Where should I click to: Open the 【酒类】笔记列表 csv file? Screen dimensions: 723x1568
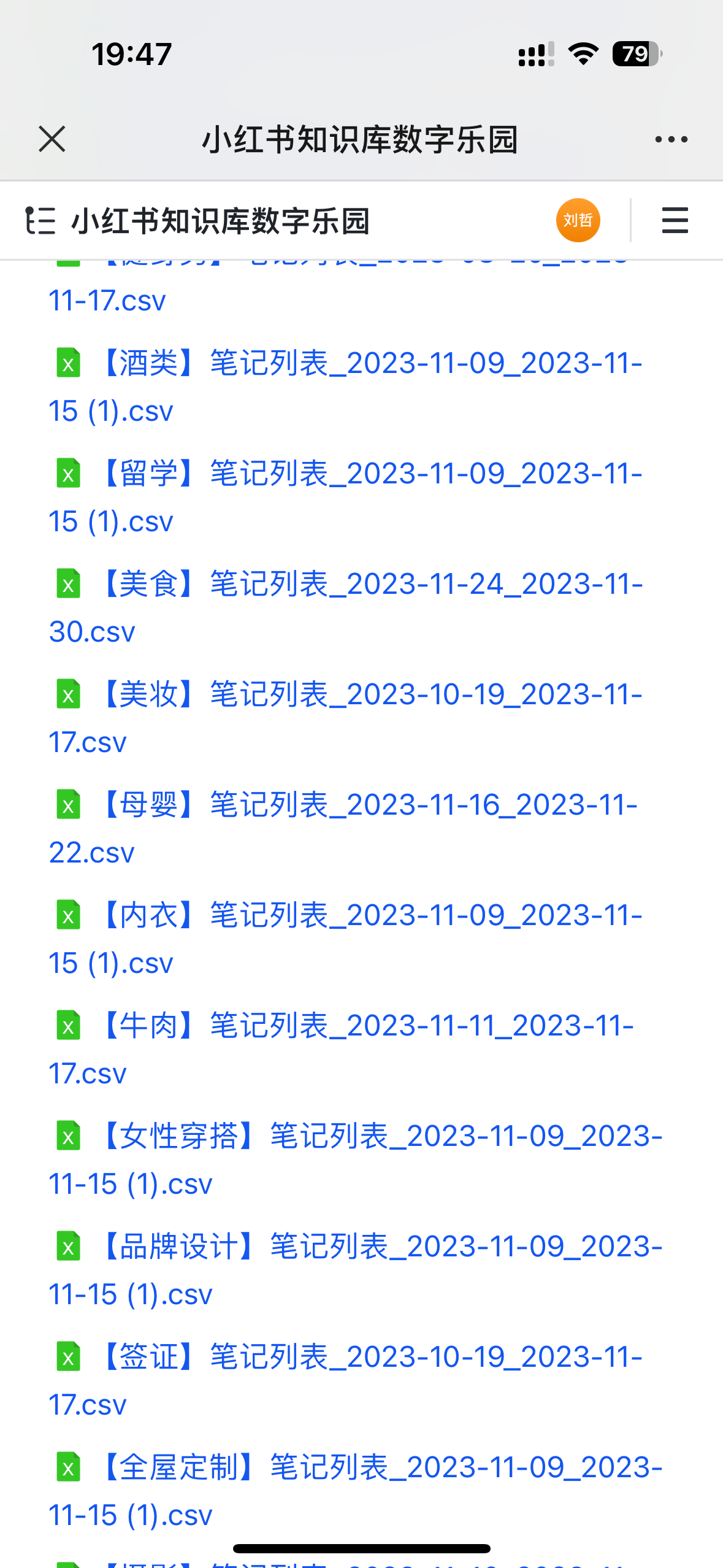pos(368,364)
